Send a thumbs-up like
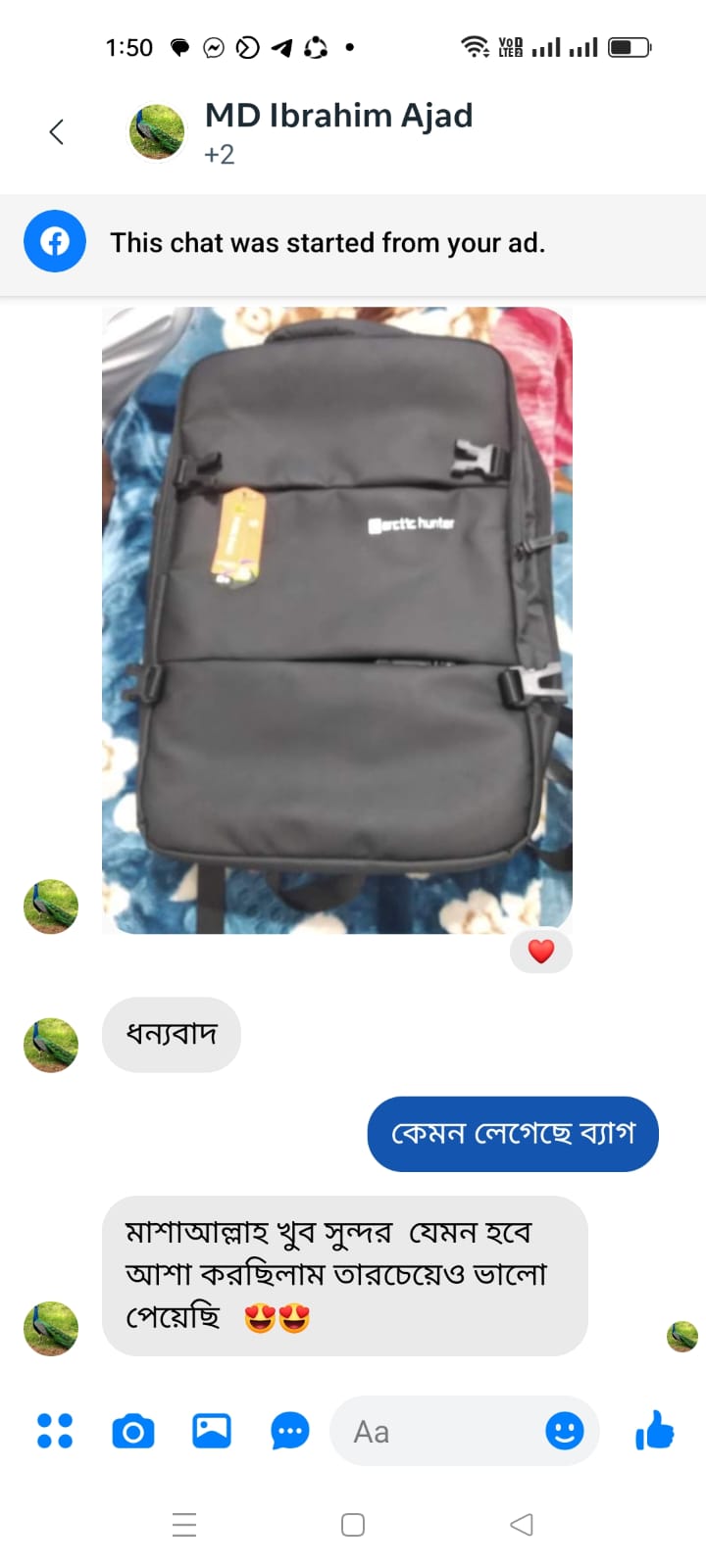Screen dimensions: 706x1568 655,1431
